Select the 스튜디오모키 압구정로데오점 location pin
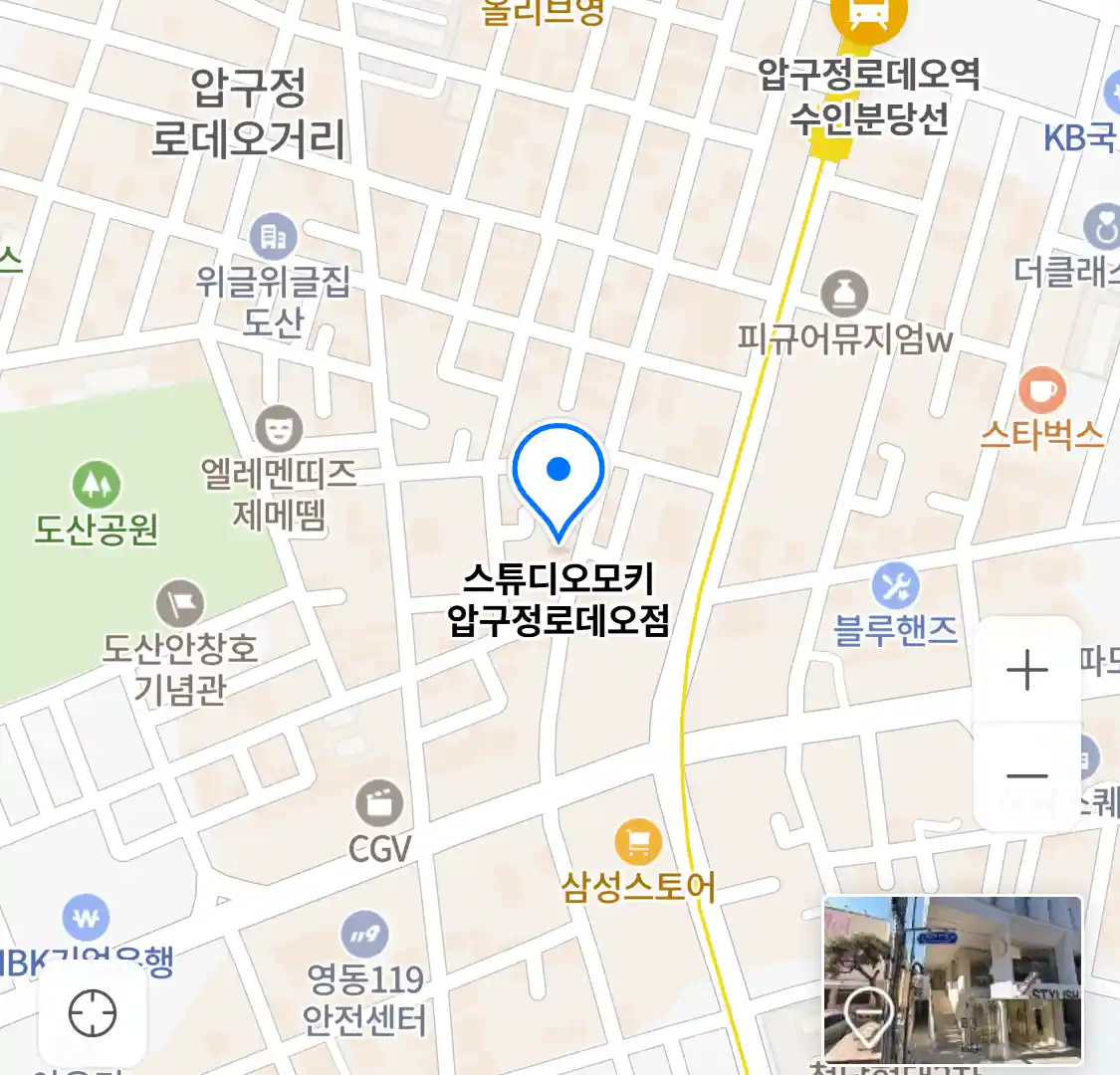The width and height of the screenshot is (1120, 1075). pyautogui.click(x=559, y=476)
